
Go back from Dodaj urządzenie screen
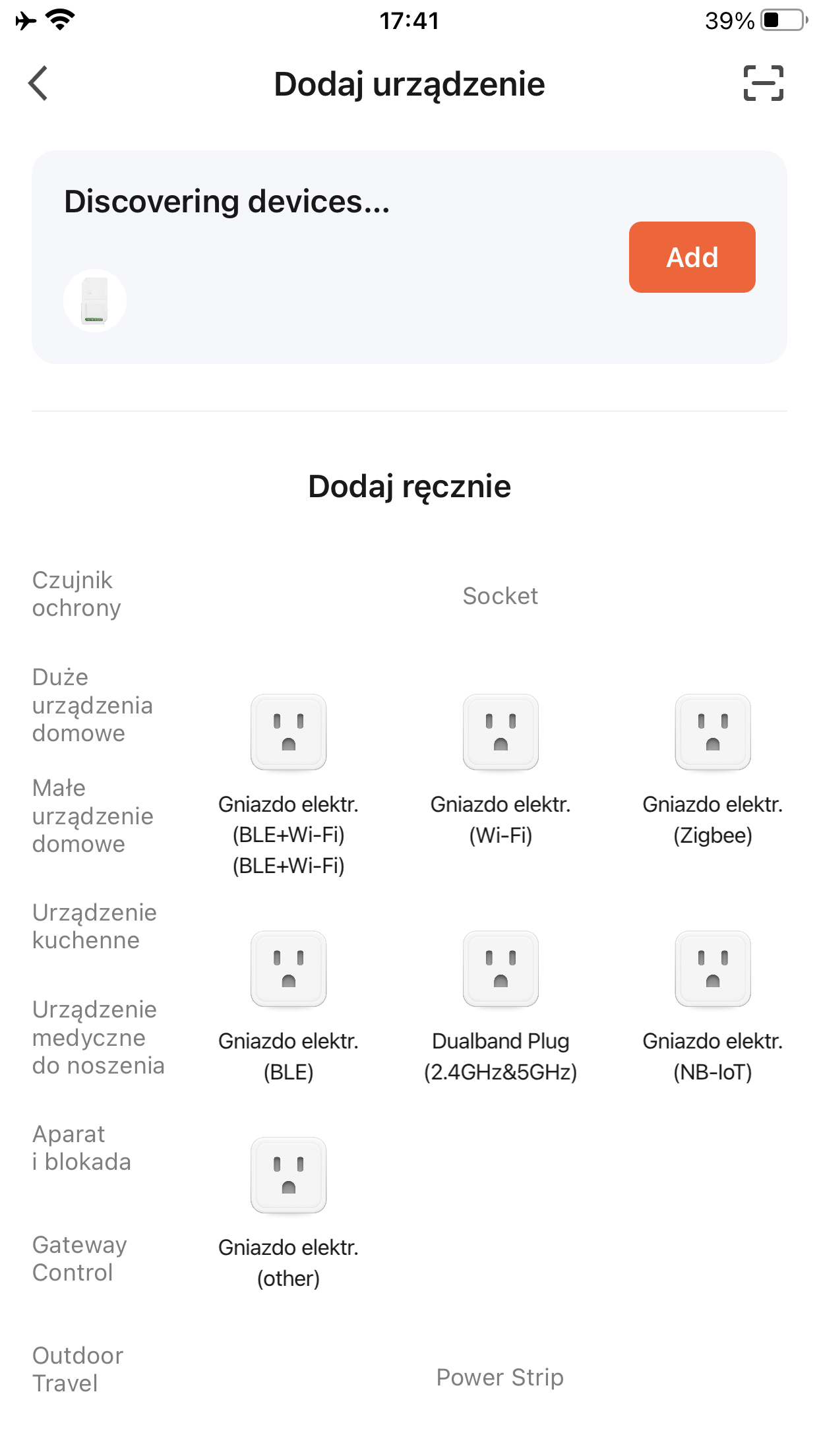tap(38, 84)
